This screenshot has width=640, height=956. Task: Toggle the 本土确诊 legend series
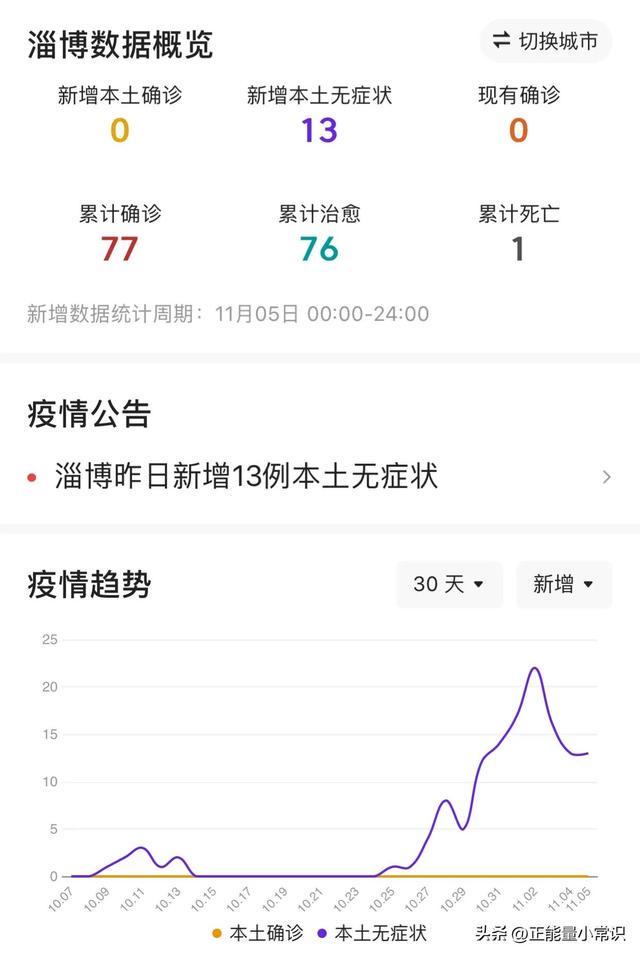[257, 933]
